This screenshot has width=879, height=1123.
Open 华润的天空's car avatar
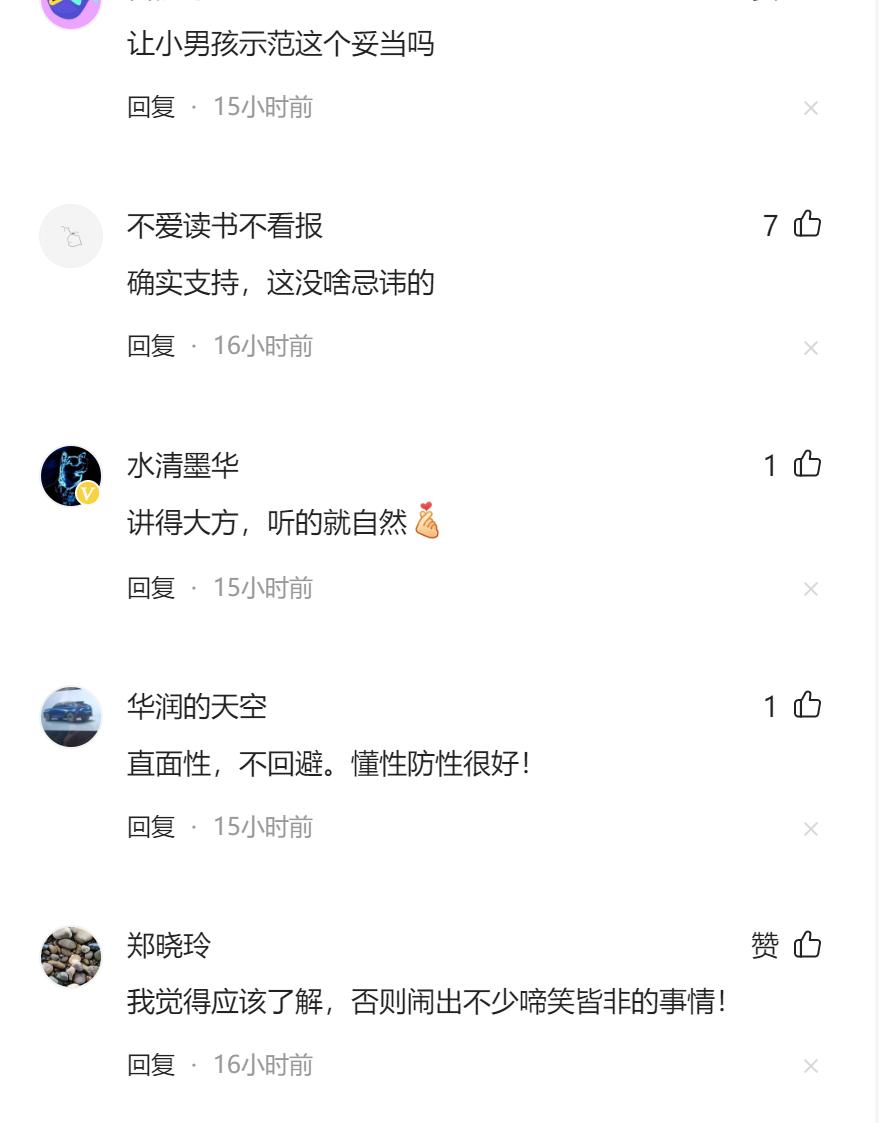point(71,716)
